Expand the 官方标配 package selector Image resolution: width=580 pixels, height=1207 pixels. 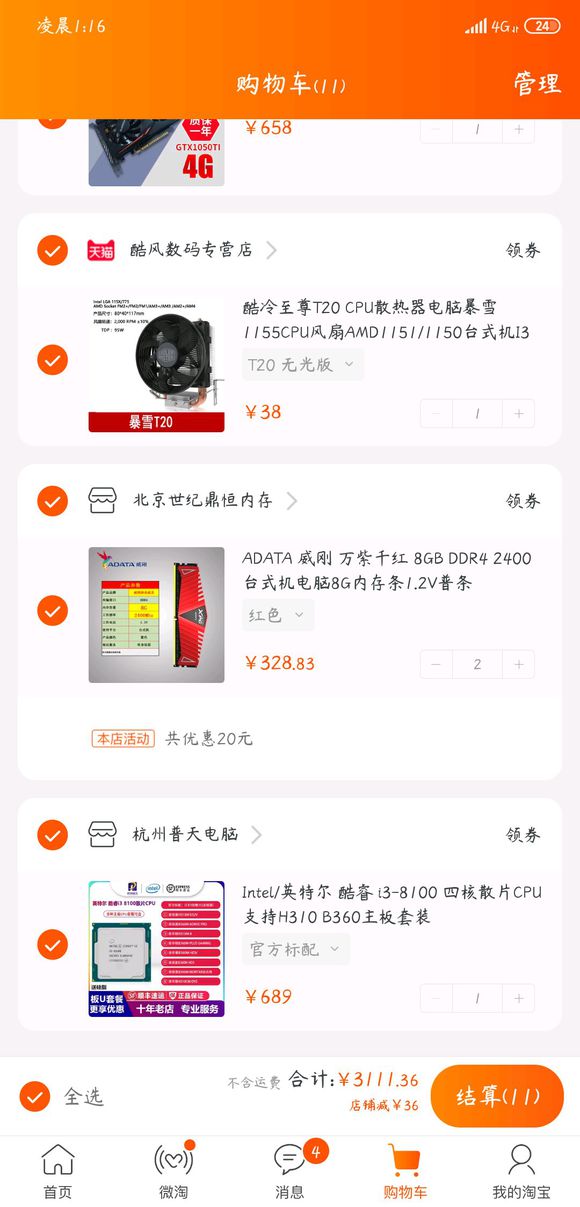click(x=296, y=949)
